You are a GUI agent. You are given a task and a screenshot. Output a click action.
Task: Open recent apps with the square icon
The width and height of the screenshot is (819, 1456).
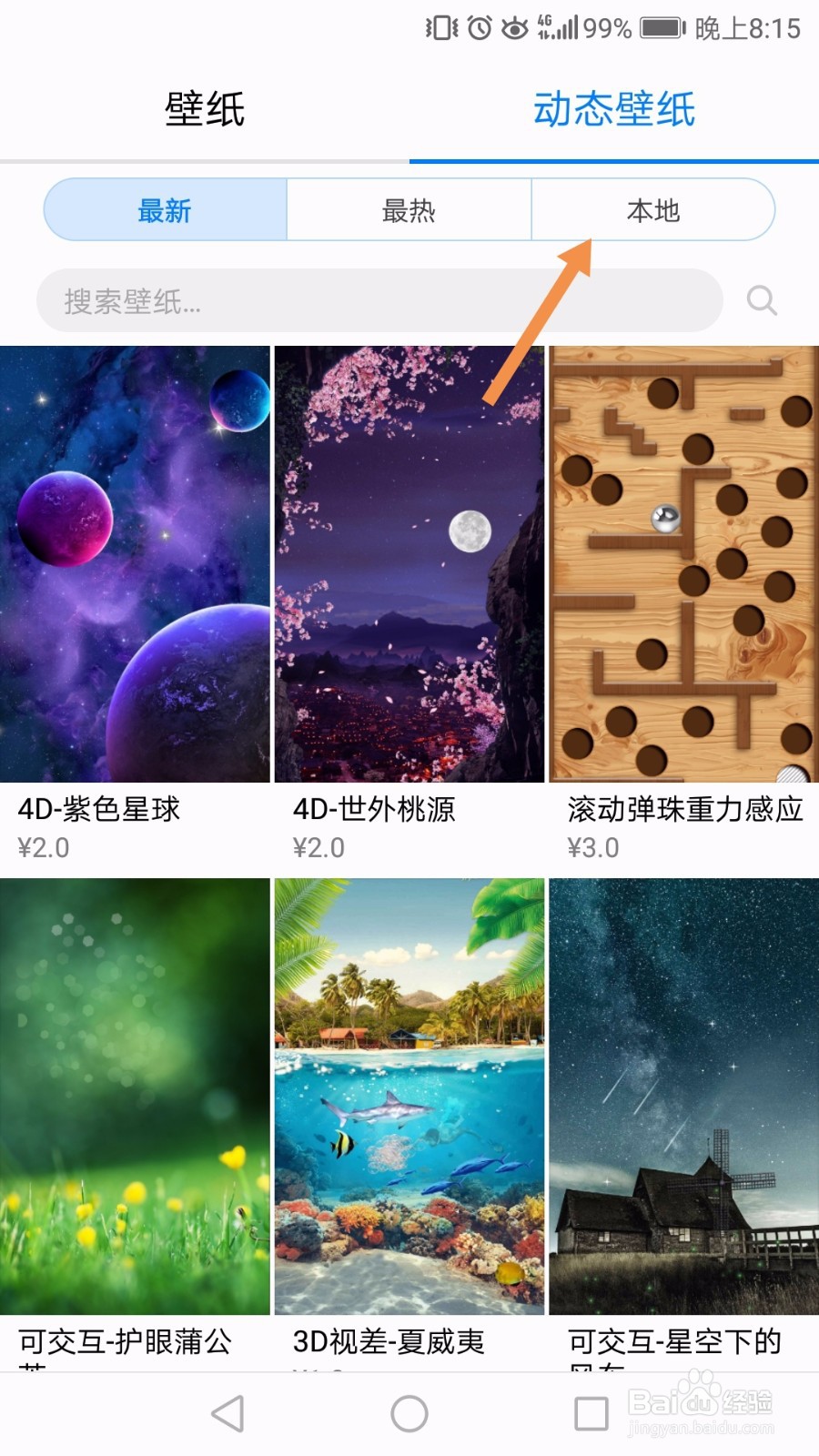tap(591, 1413)
